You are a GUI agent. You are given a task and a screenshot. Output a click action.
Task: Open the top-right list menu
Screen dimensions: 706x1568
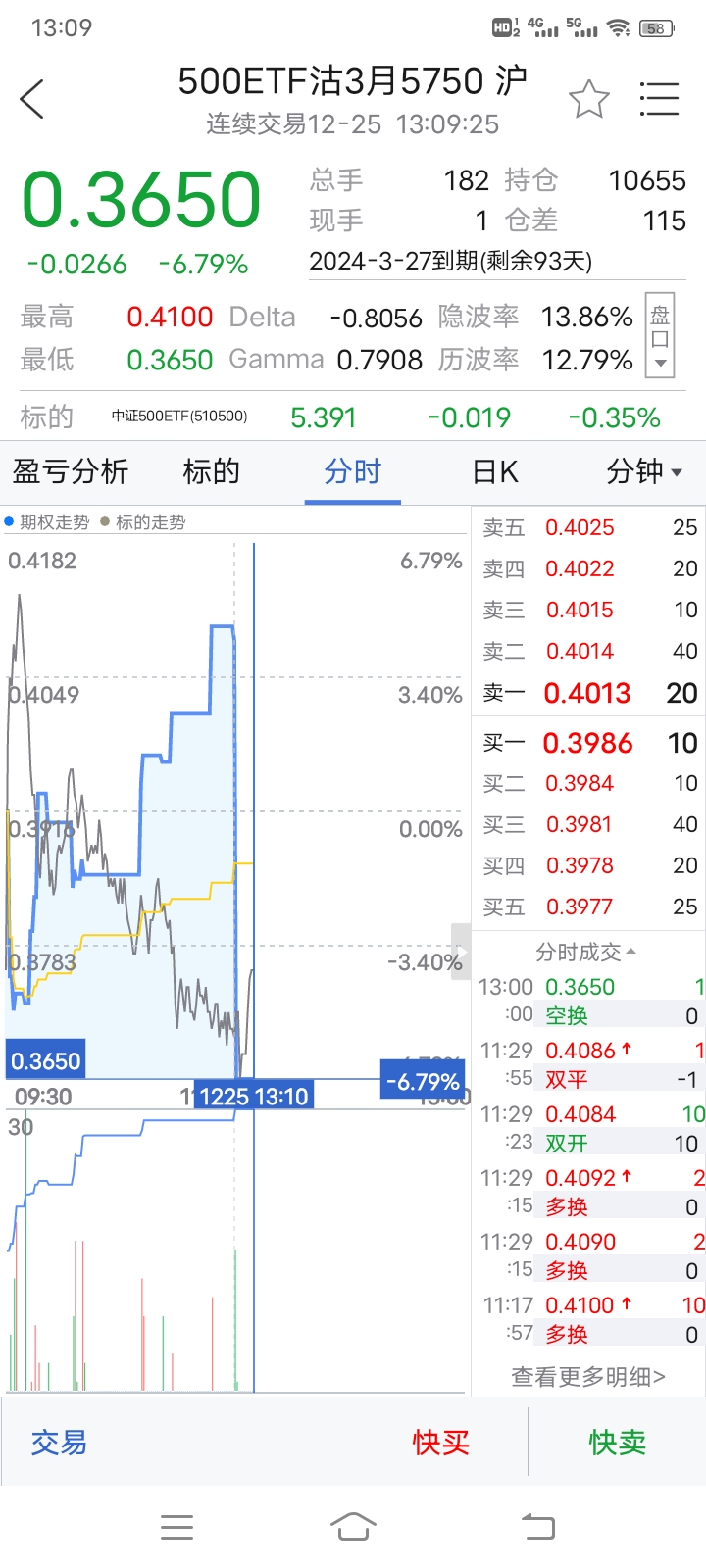click(659, 99)
